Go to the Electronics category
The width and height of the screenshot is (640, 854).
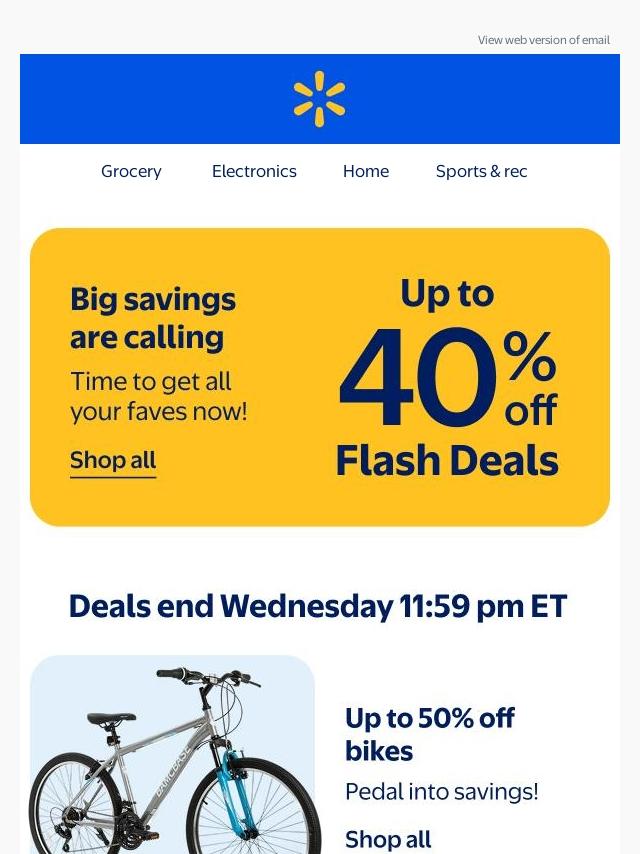(x=254, y=171)
